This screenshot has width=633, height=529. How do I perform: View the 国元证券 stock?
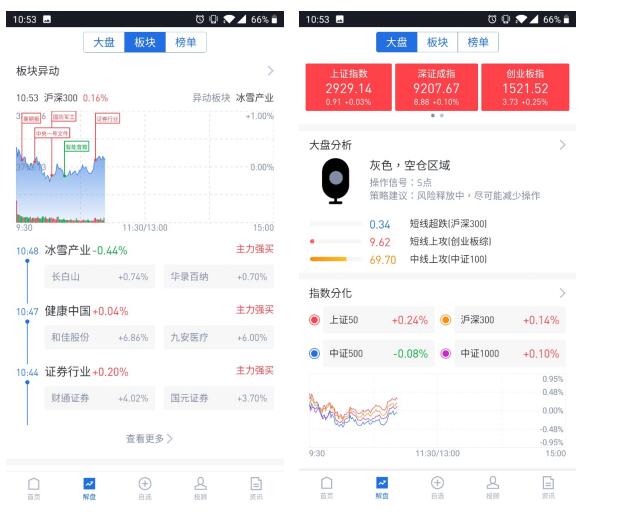click(x=219, y=398)
